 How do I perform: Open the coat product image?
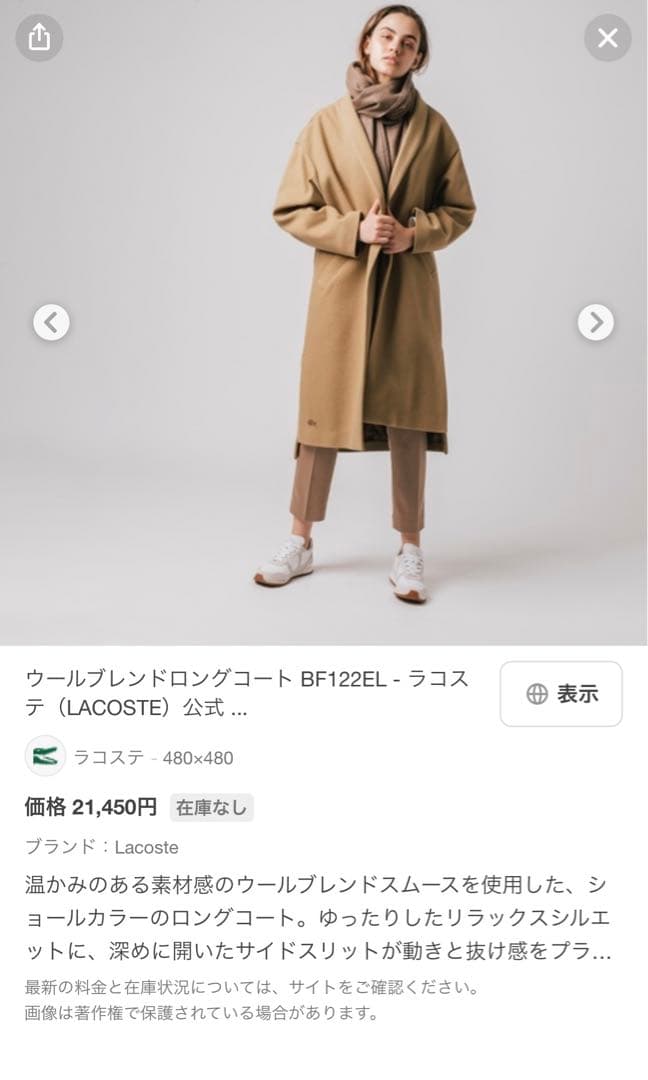pyautogui.click(x=324, y=322)
